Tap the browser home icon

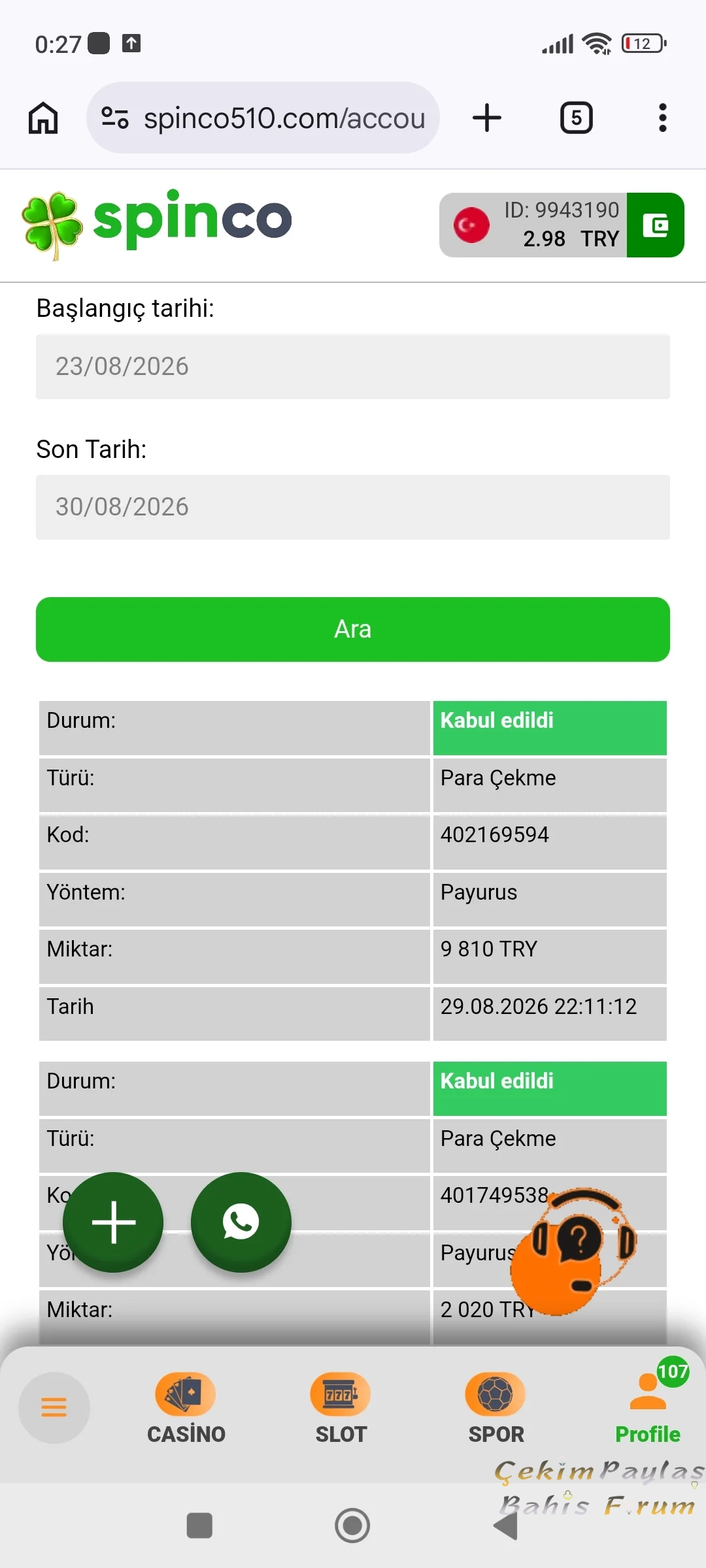pyautogui.click(x=43, y=118)
